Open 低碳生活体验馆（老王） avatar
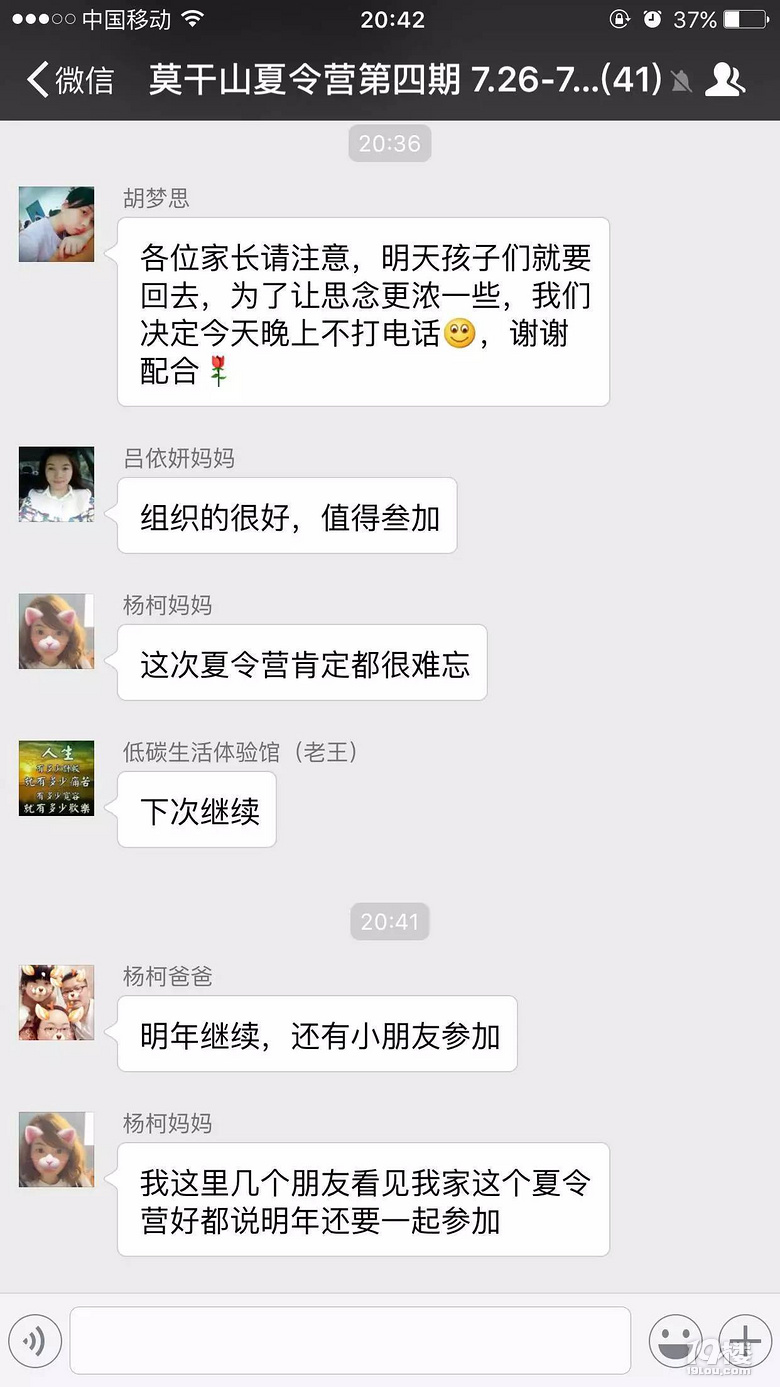 coord(57,778)
